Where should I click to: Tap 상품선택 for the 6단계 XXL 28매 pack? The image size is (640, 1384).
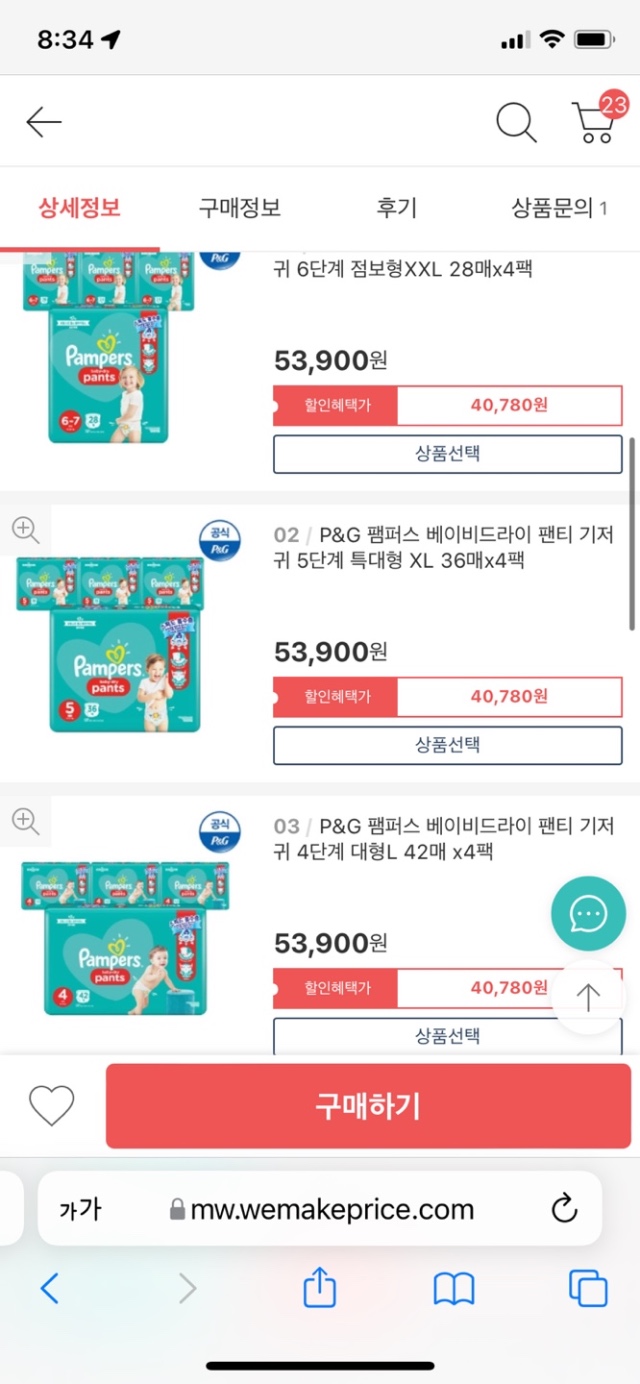coord(447,453)
